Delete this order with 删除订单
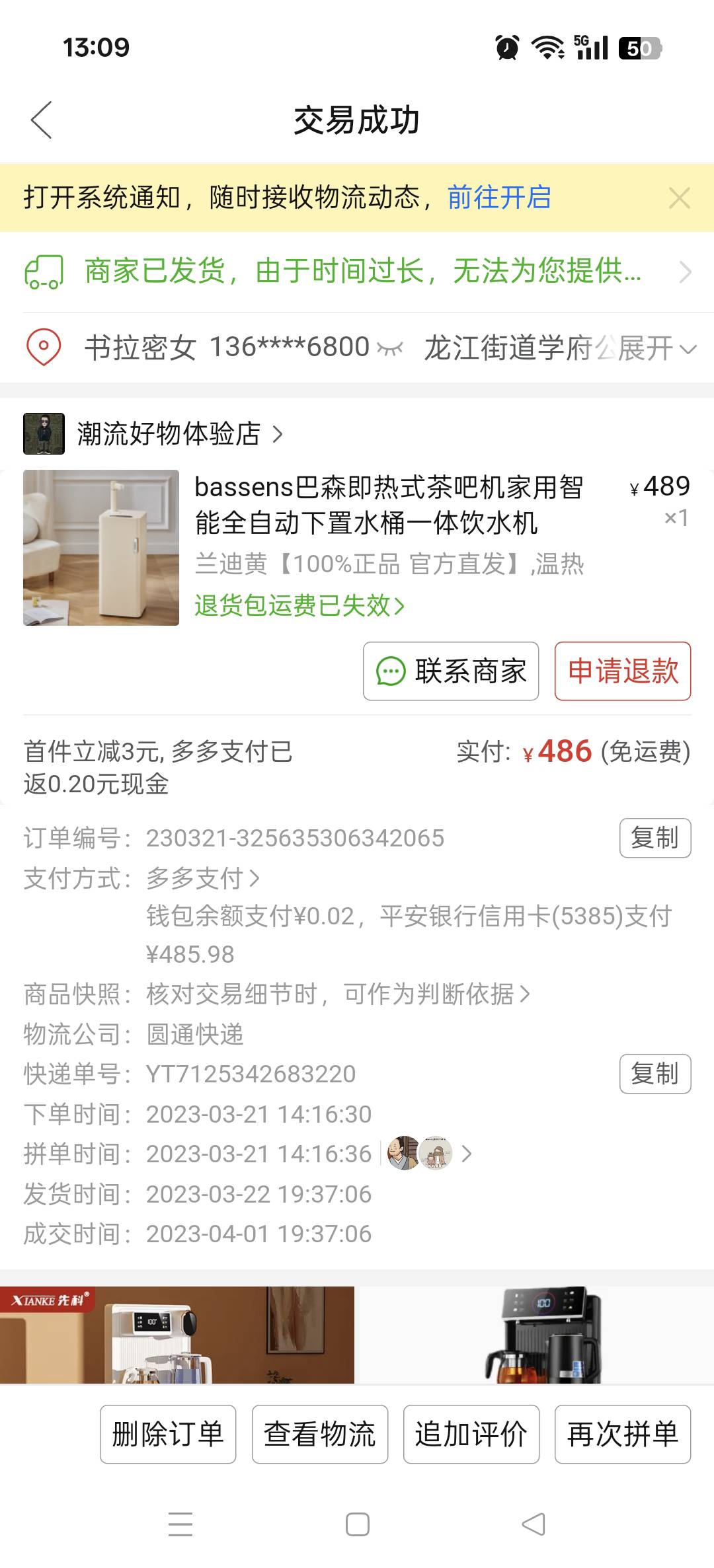The image size is (714, 1568). click(x=168, y=1434)
